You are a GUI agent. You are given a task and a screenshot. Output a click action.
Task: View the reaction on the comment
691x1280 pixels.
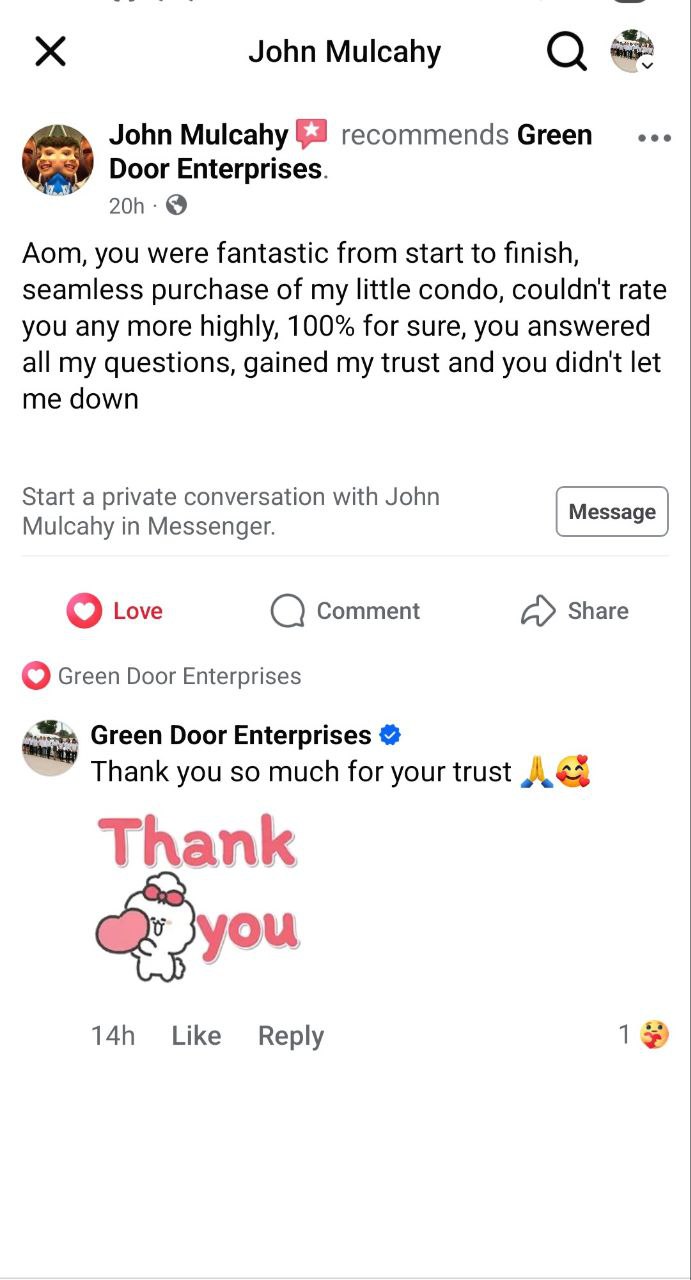click(x=644, y=1035)
